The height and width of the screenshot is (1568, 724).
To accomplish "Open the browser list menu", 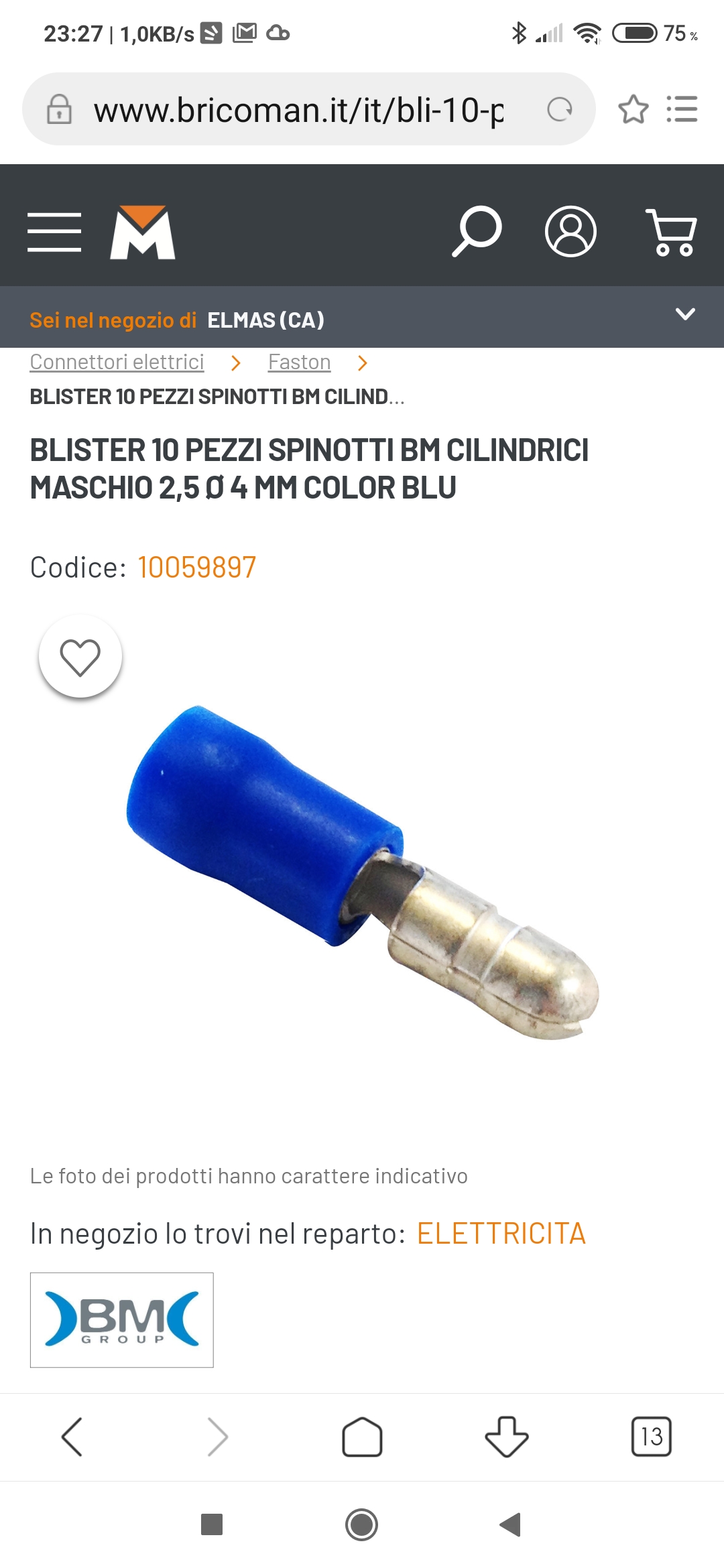I will click(682, 109).
